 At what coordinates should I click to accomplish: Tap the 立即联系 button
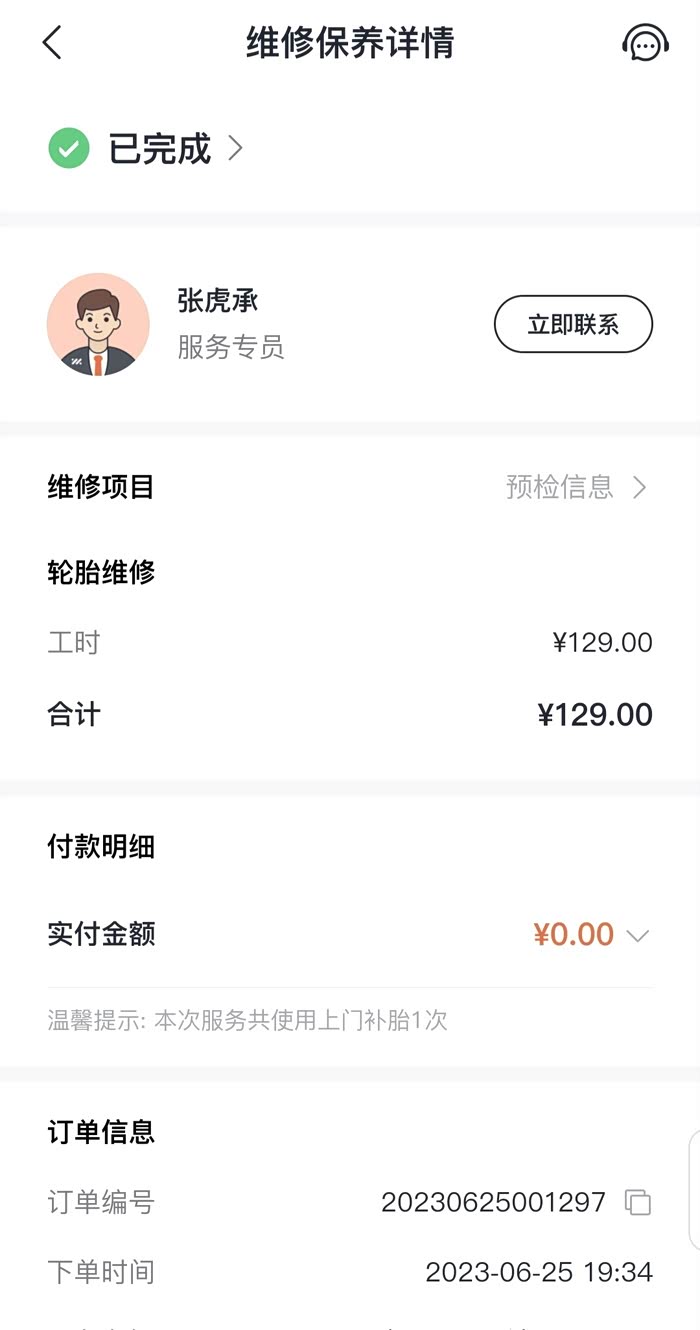click(573, 324)
